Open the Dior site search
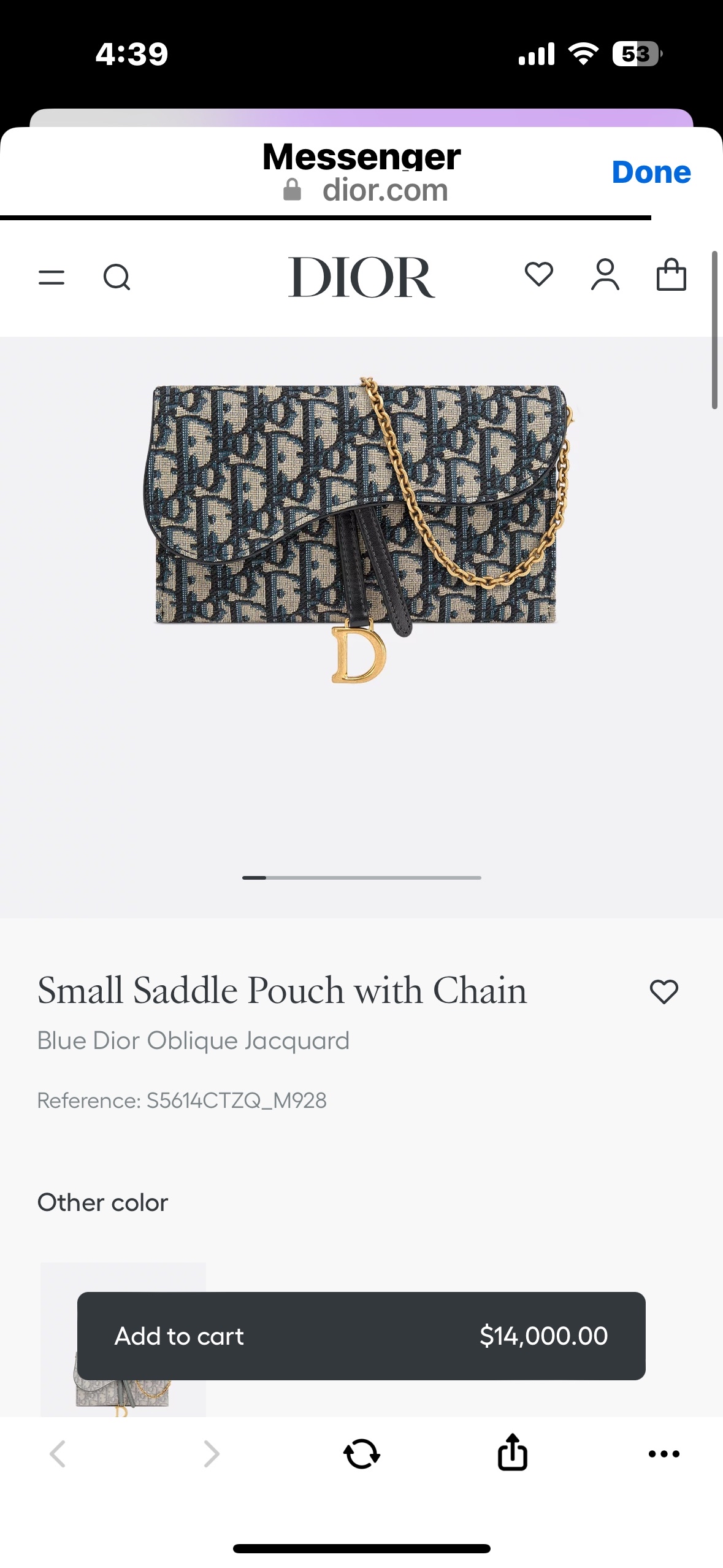Screen dimensions: 723x1568 click(117, 277)
